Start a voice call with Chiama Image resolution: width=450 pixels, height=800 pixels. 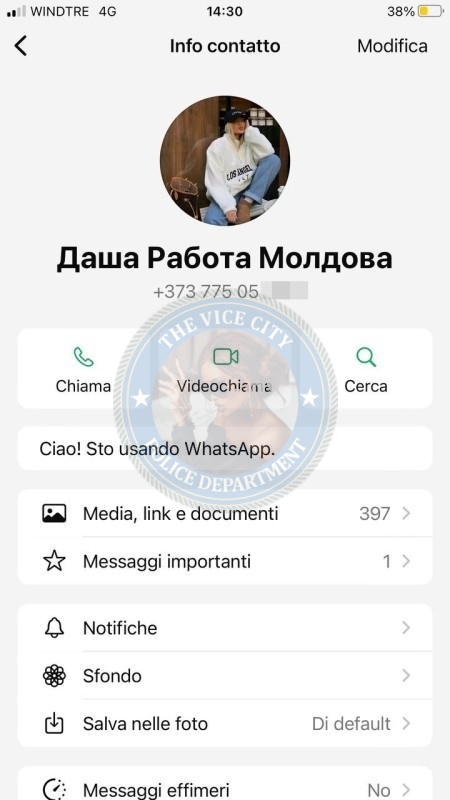[x=83, y=369]
